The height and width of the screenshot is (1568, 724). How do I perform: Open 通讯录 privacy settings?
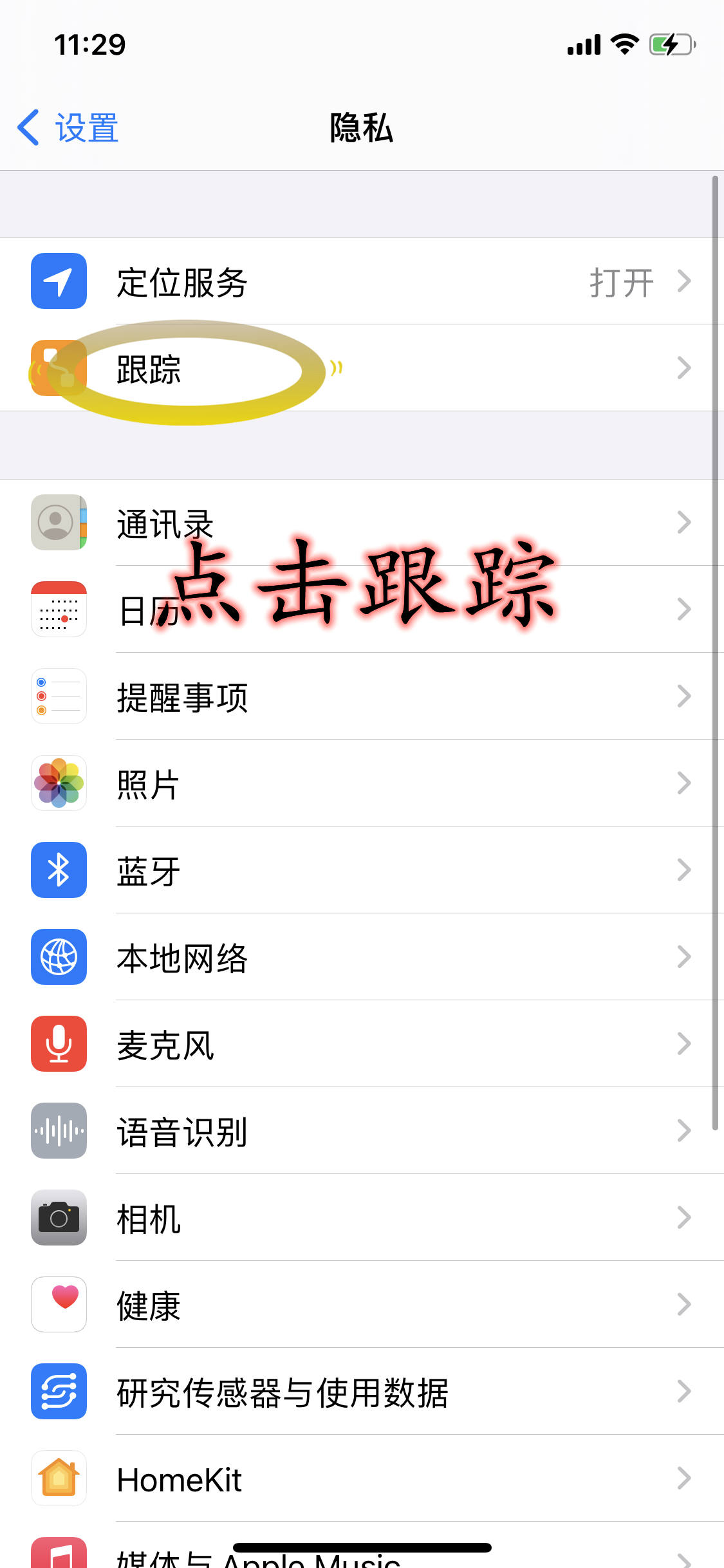(362, 523)
